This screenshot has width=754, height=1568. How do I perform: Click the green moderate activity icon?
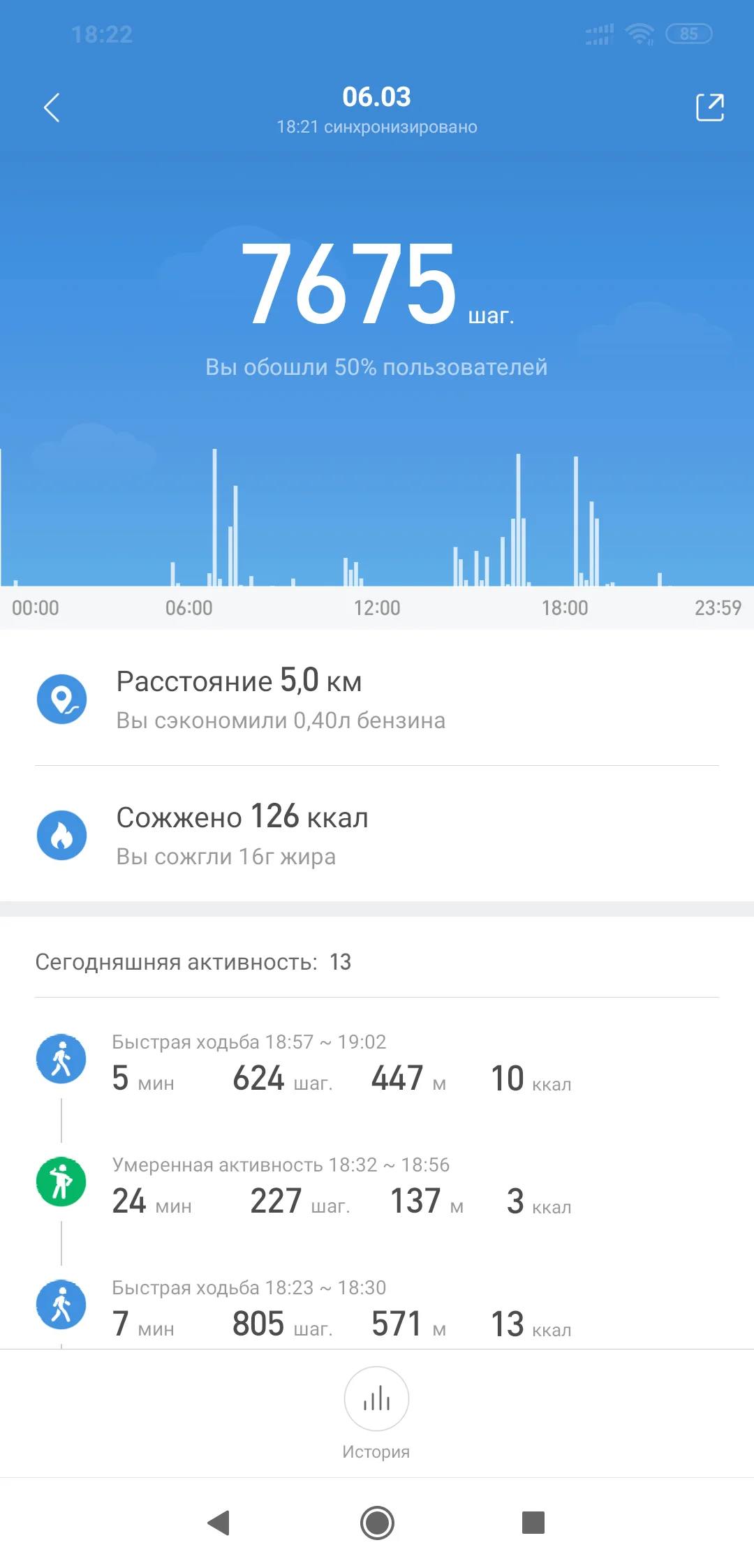[x=61, y=1181]
